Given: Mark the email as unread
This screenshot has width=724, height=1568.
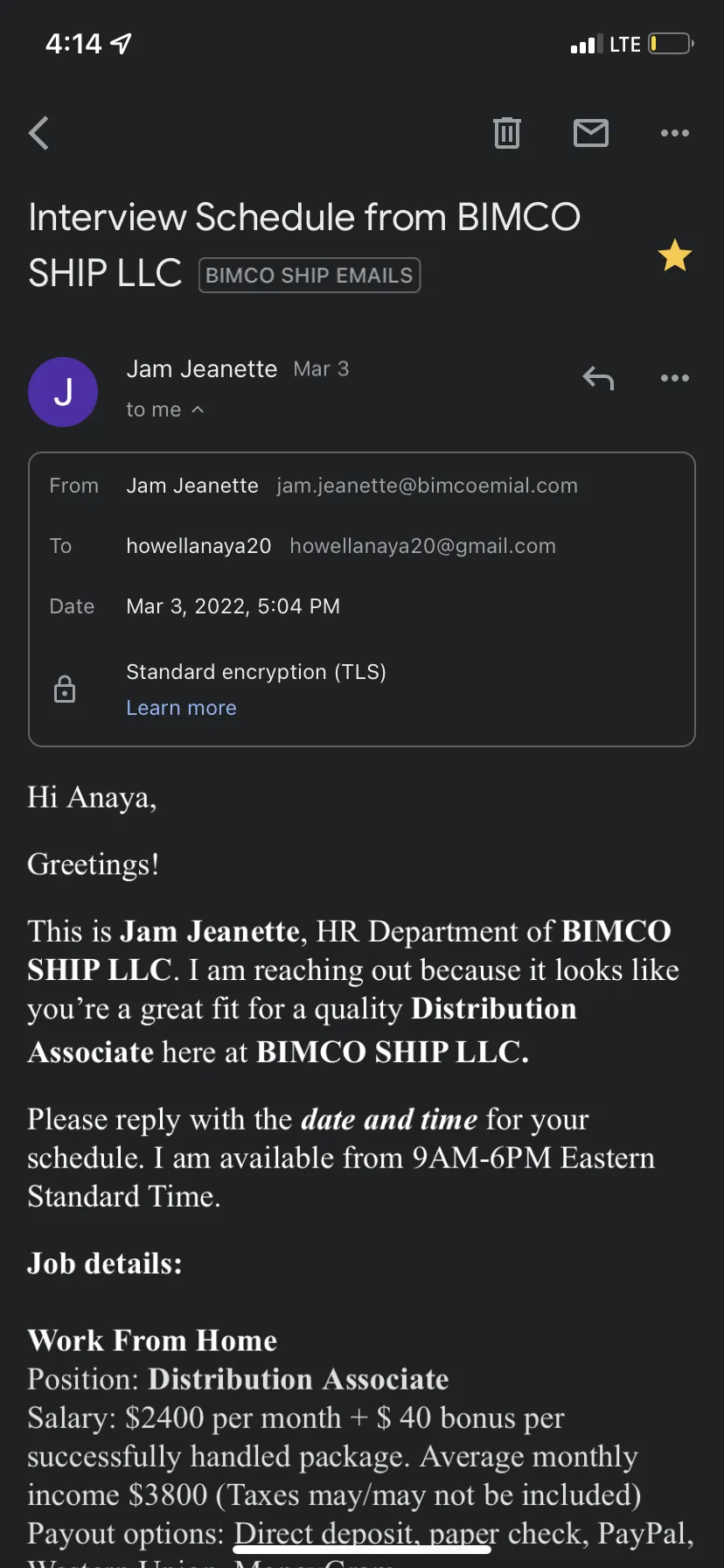Looking at the screenshot, I should point(591,133).
